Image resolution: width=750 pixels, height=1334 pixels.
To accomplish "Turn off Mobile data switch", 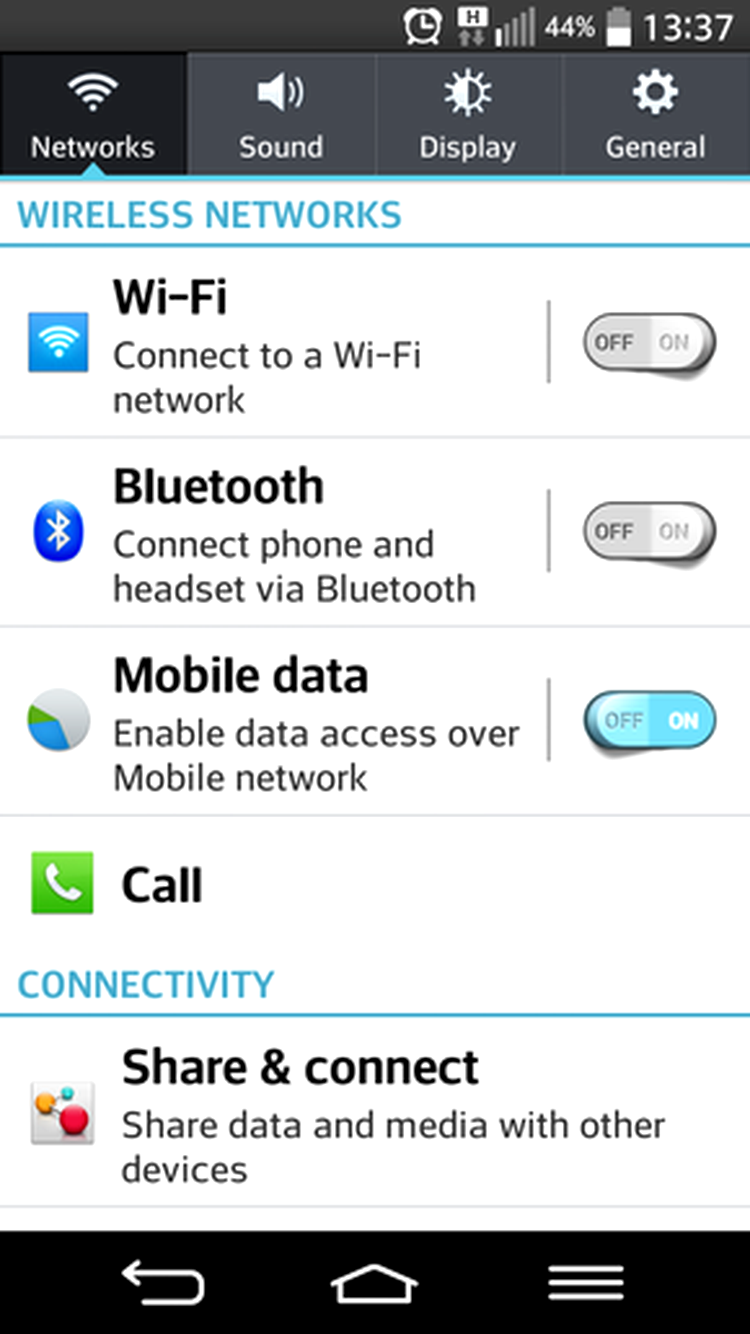I will click(650, 721).
